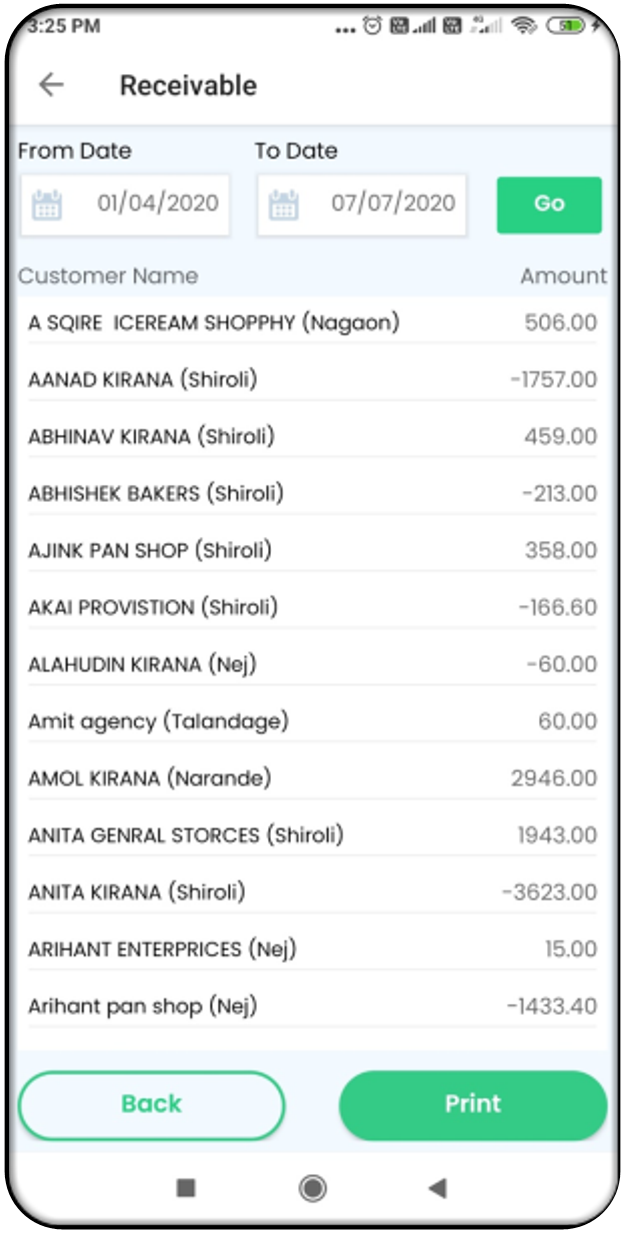Open the To Date picker

pyautogui.click(x=361, y=204)
